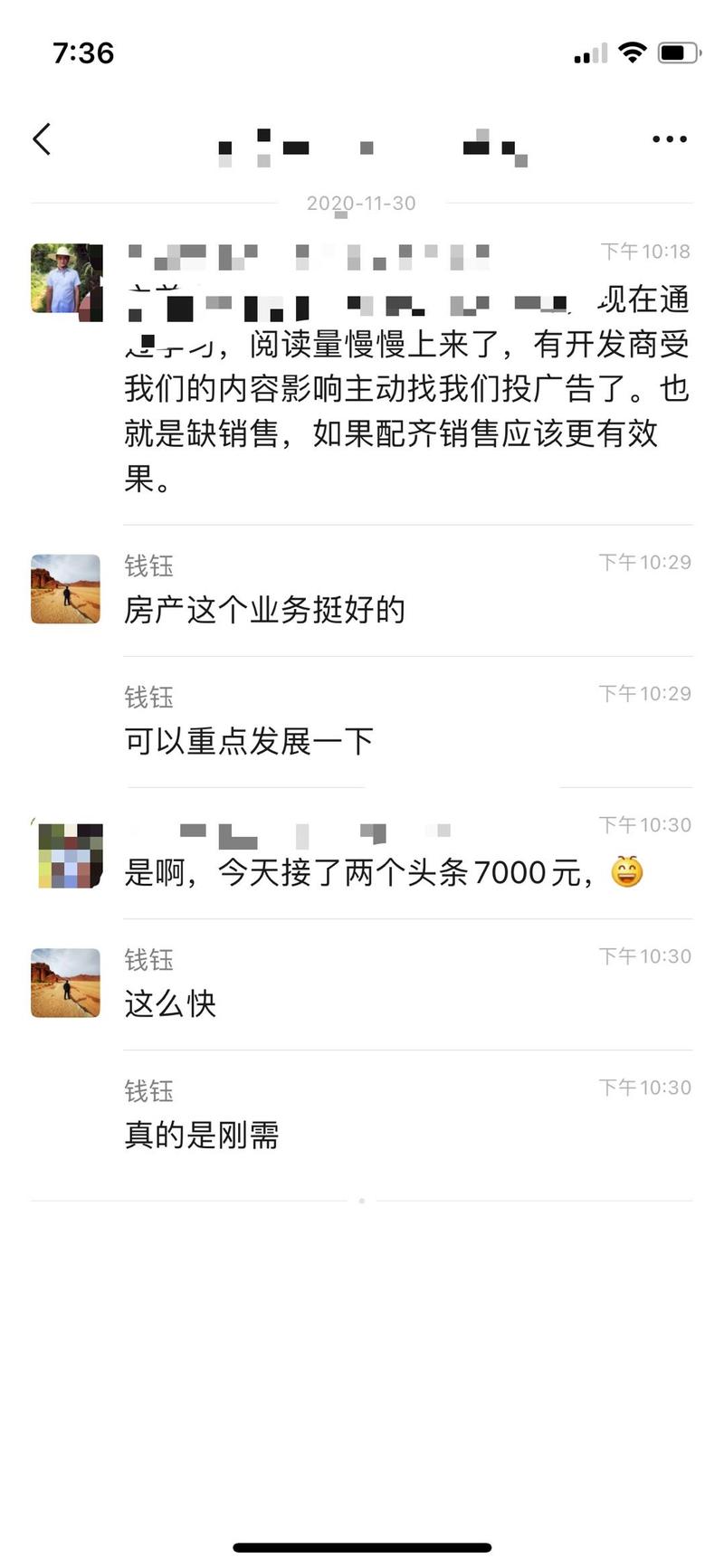
Task: Select the message 房产这个业务挺好的
Action: point(267,611)
